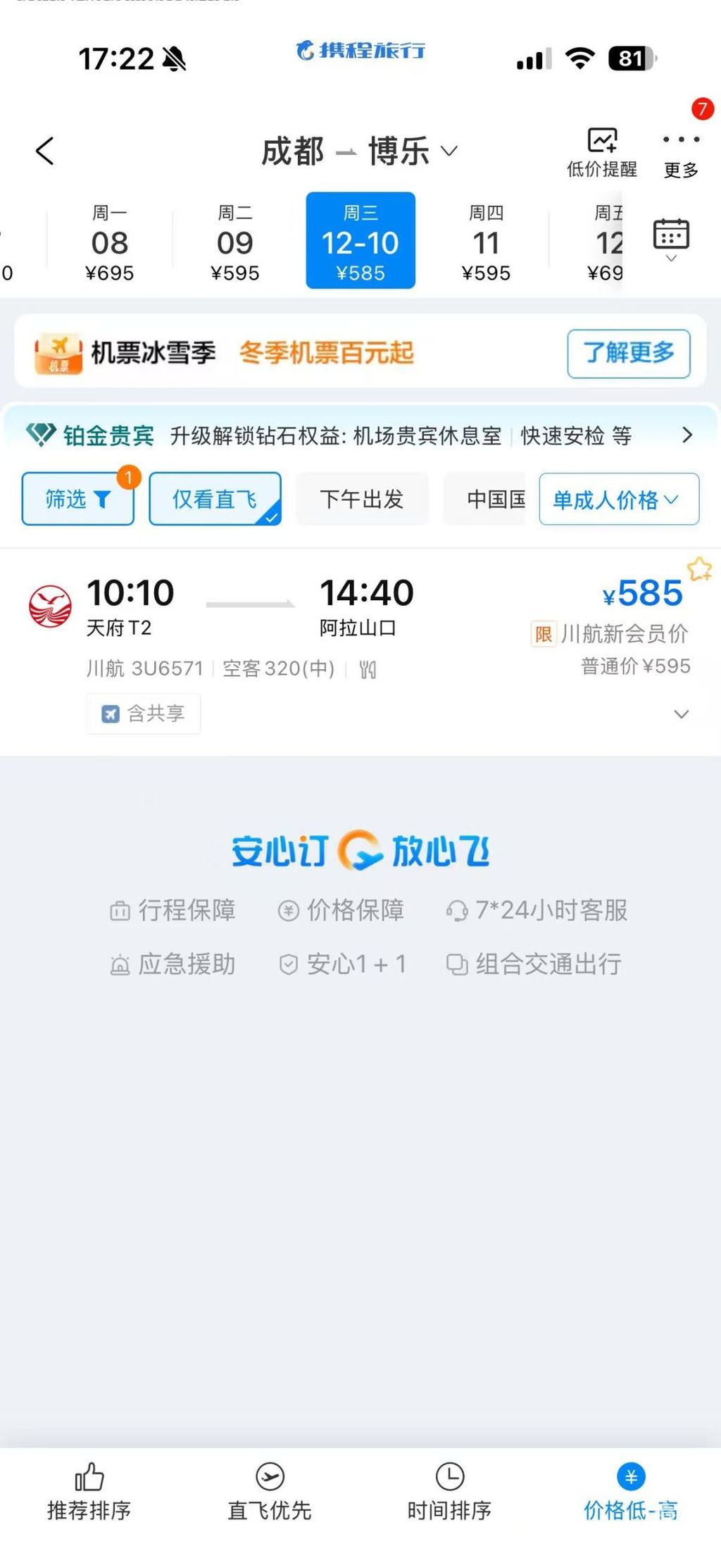721x1568 pixels.
Task: Open the calendar date picker
Action: click(x=671, y=239)
